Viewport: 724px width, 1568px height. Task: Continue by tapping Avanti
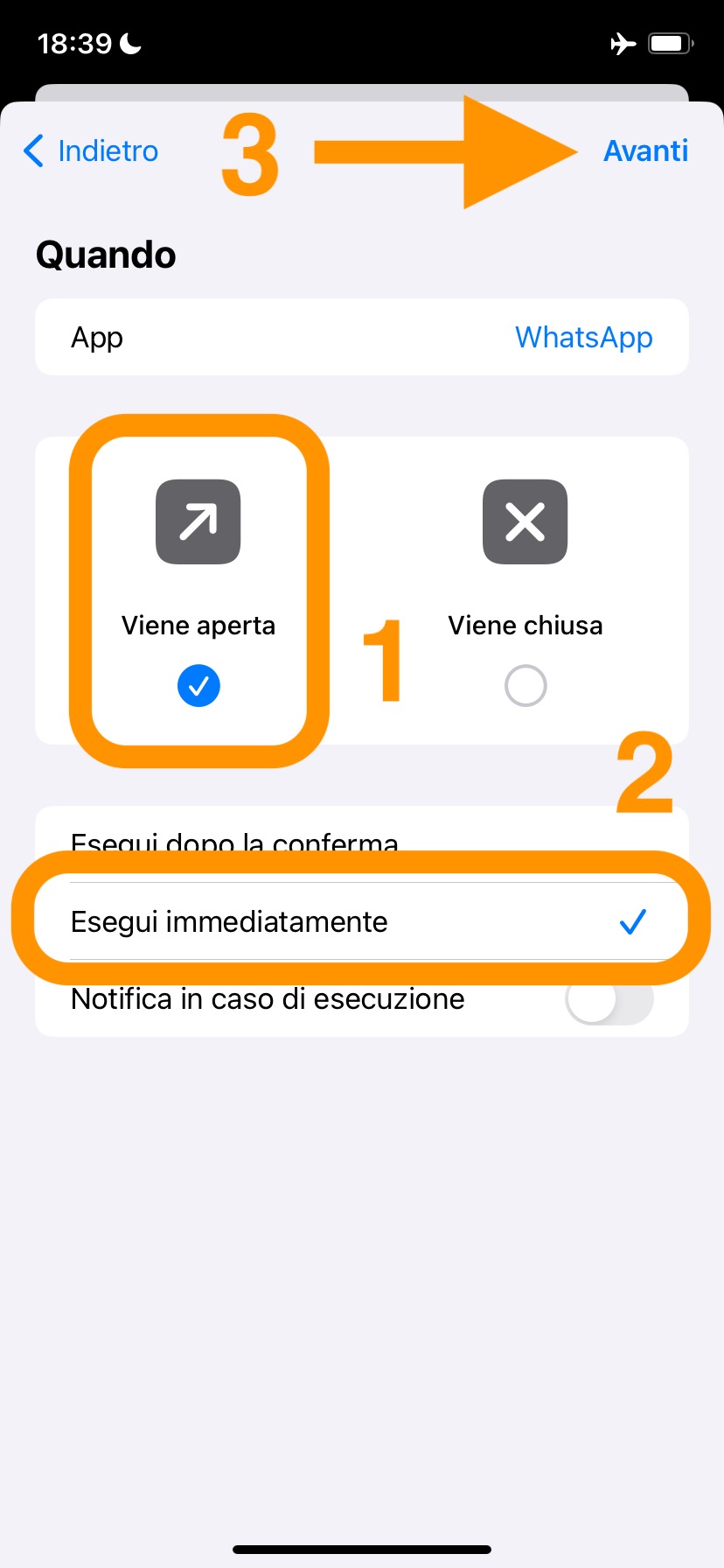point(645,151)
